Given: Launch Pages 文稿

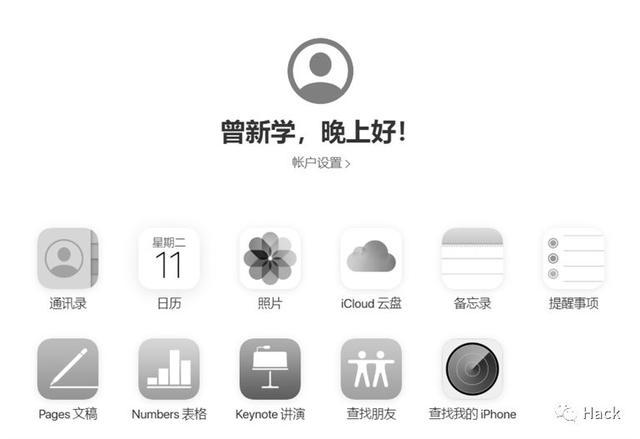Looking at the screenshot, I should [68, 369].
